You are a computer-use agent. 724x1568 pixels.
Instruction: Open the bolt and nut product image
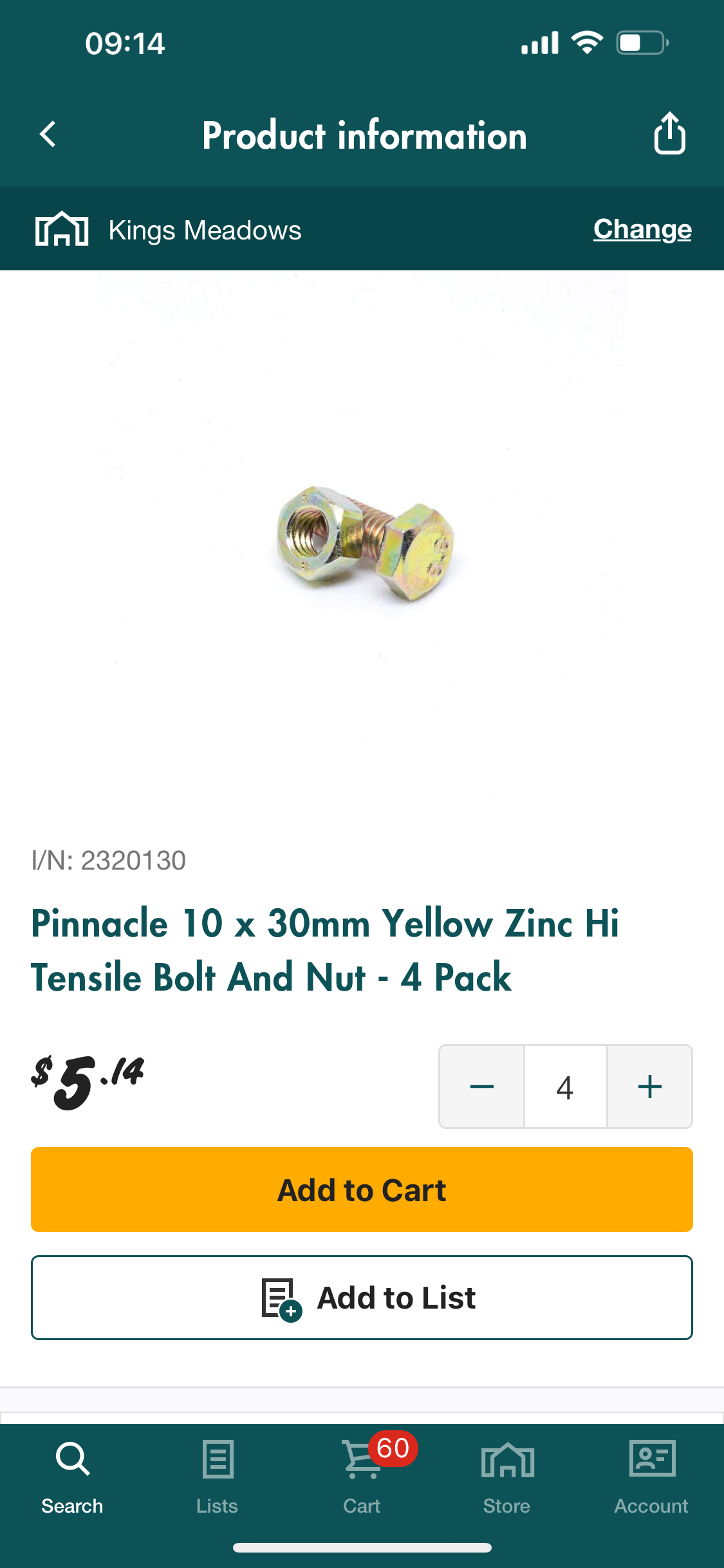364,544
